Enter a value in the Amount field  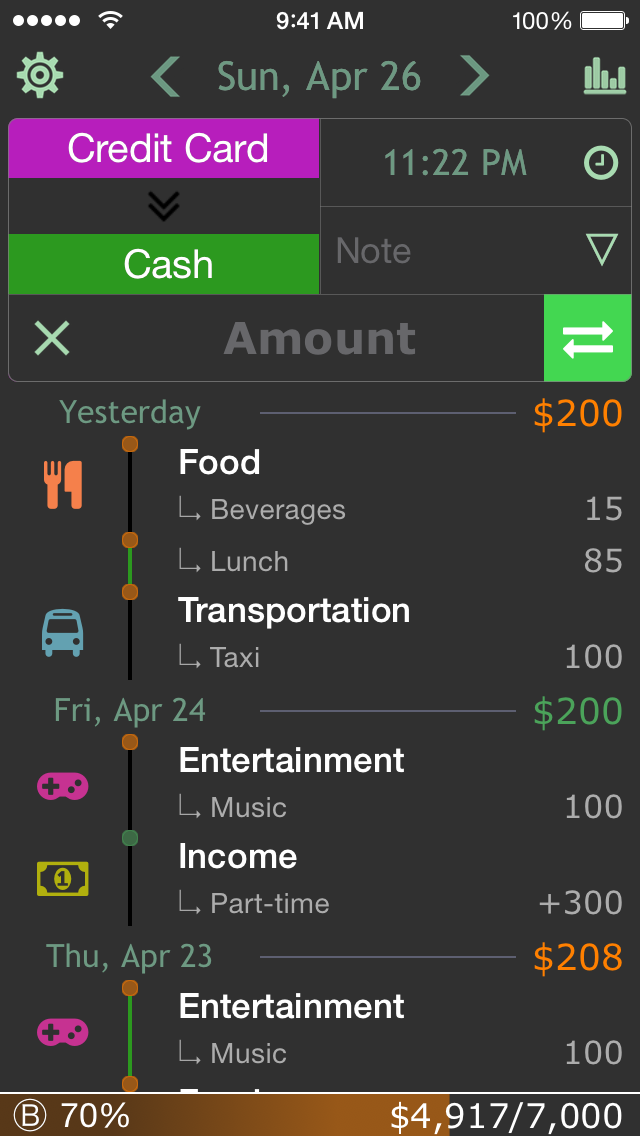tap(320, 339)
